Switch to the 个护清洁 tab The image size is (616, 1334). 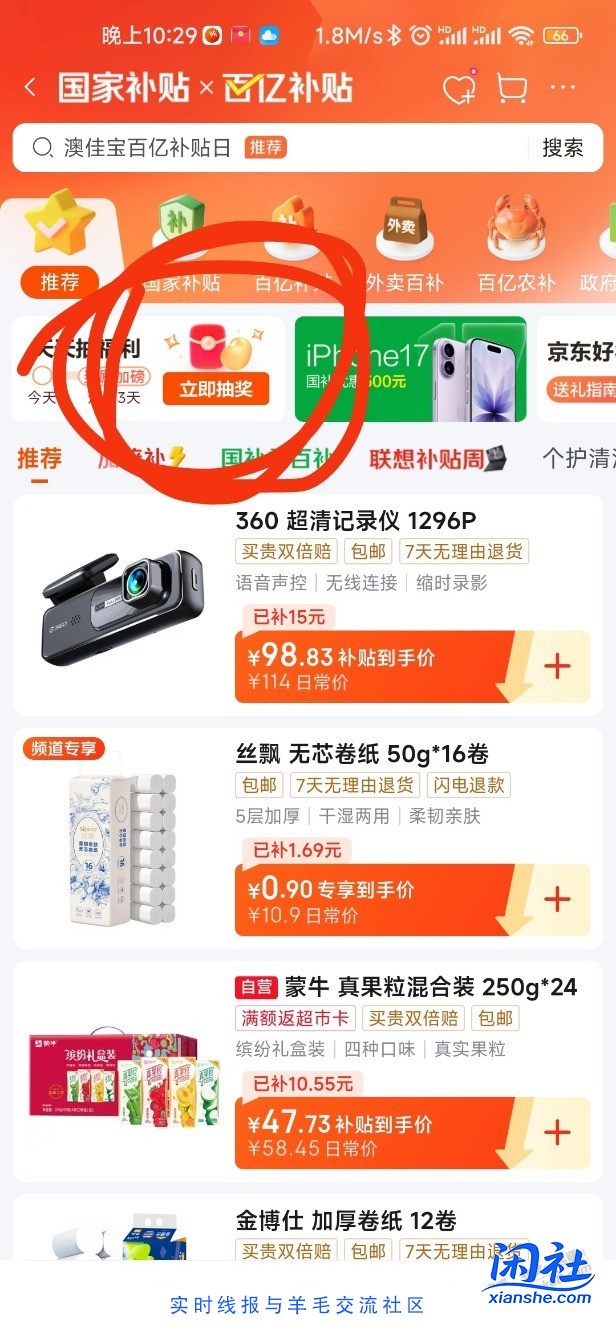[x=578, y=459]
